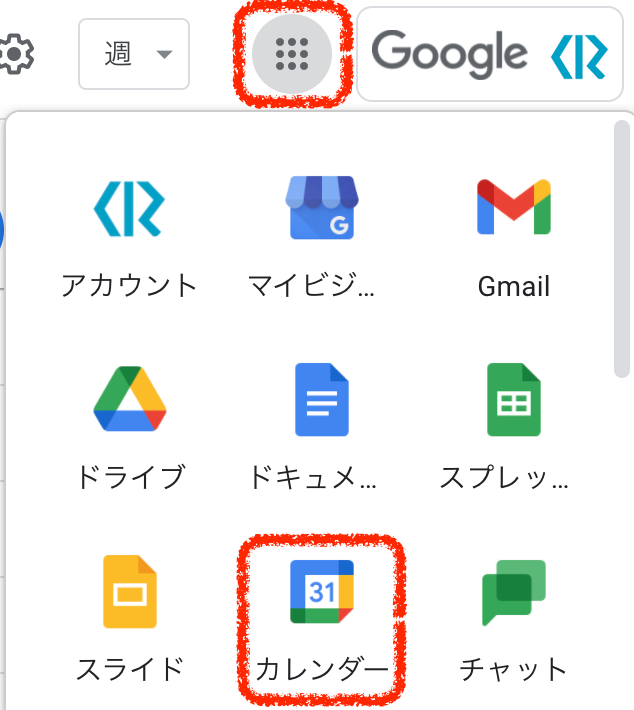634x710 pixels.
Task: Open the Google account switcher button
Action: (x=489, y=54)
